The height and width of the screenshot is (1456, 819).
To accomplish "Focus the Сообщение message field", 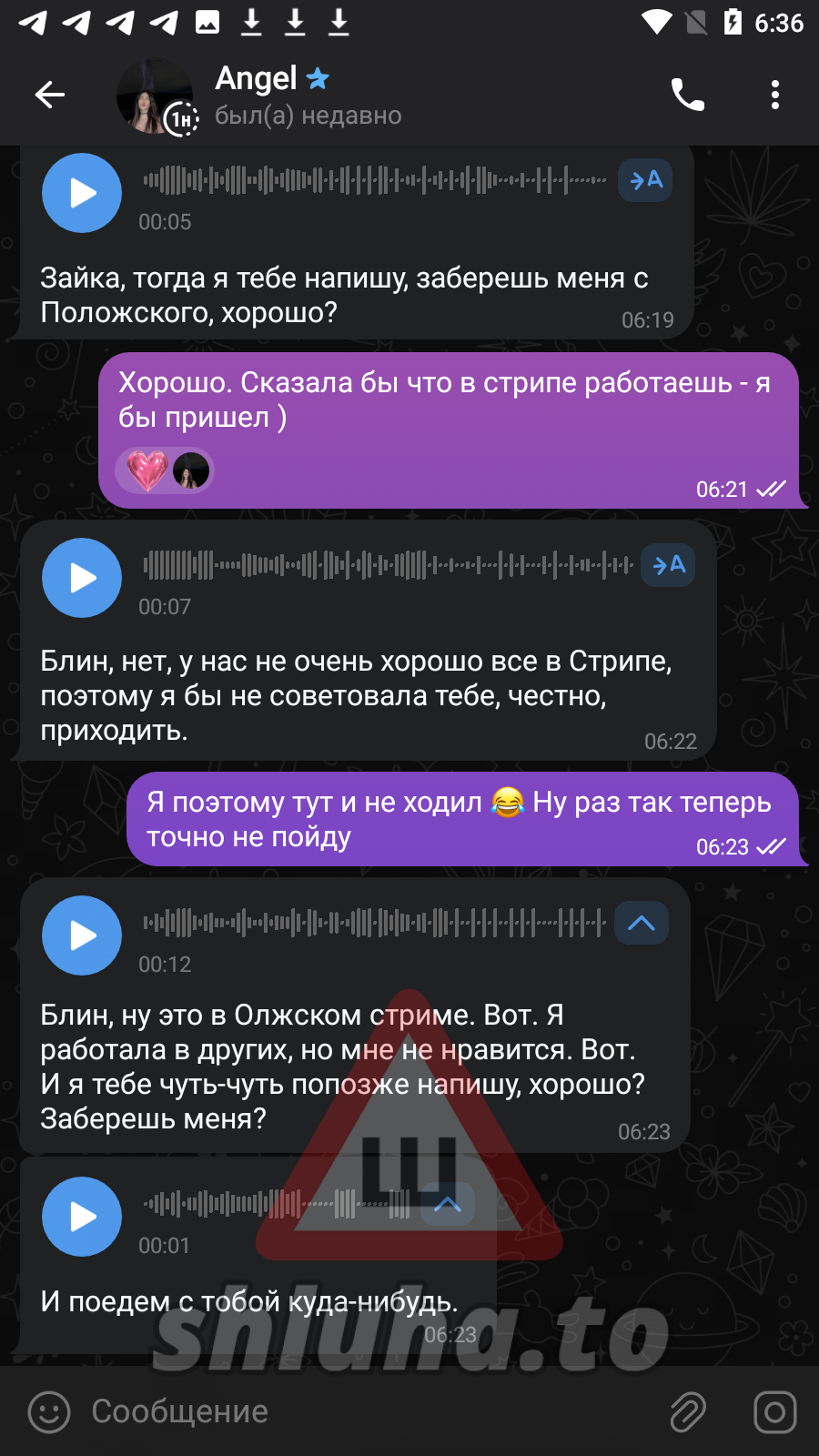I will point(364,1411).
